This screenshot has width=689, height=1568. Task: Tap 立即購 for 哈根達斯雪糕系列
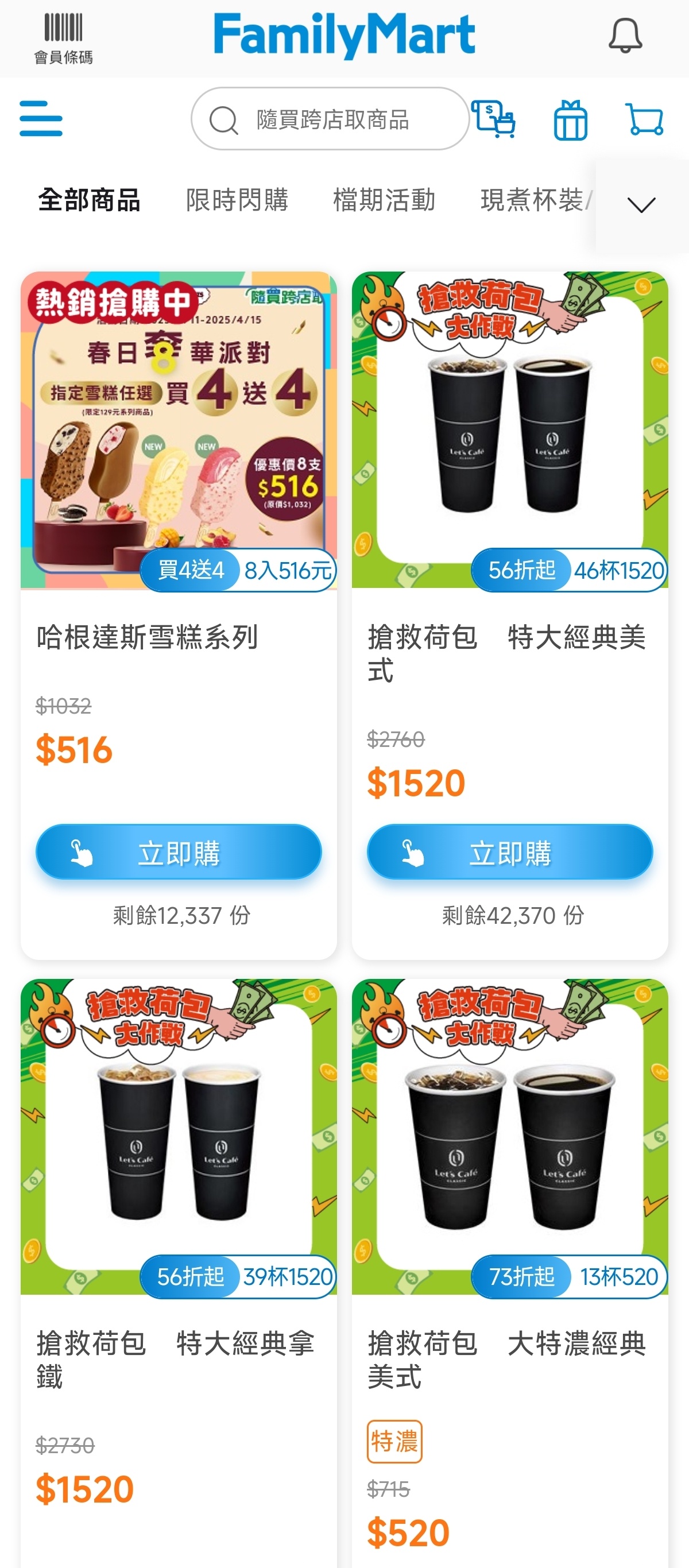tap(179, 851)
